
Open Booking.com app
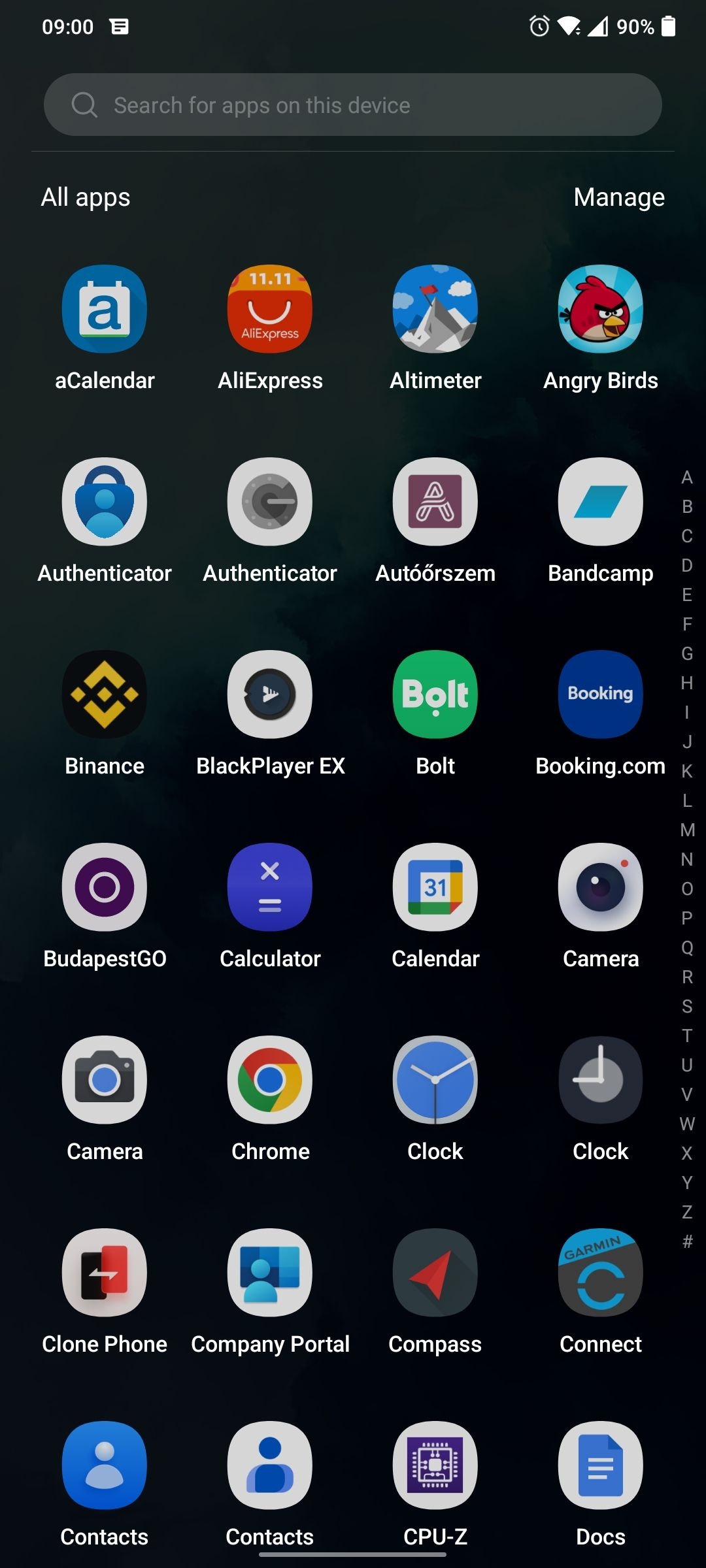point(600,694)
